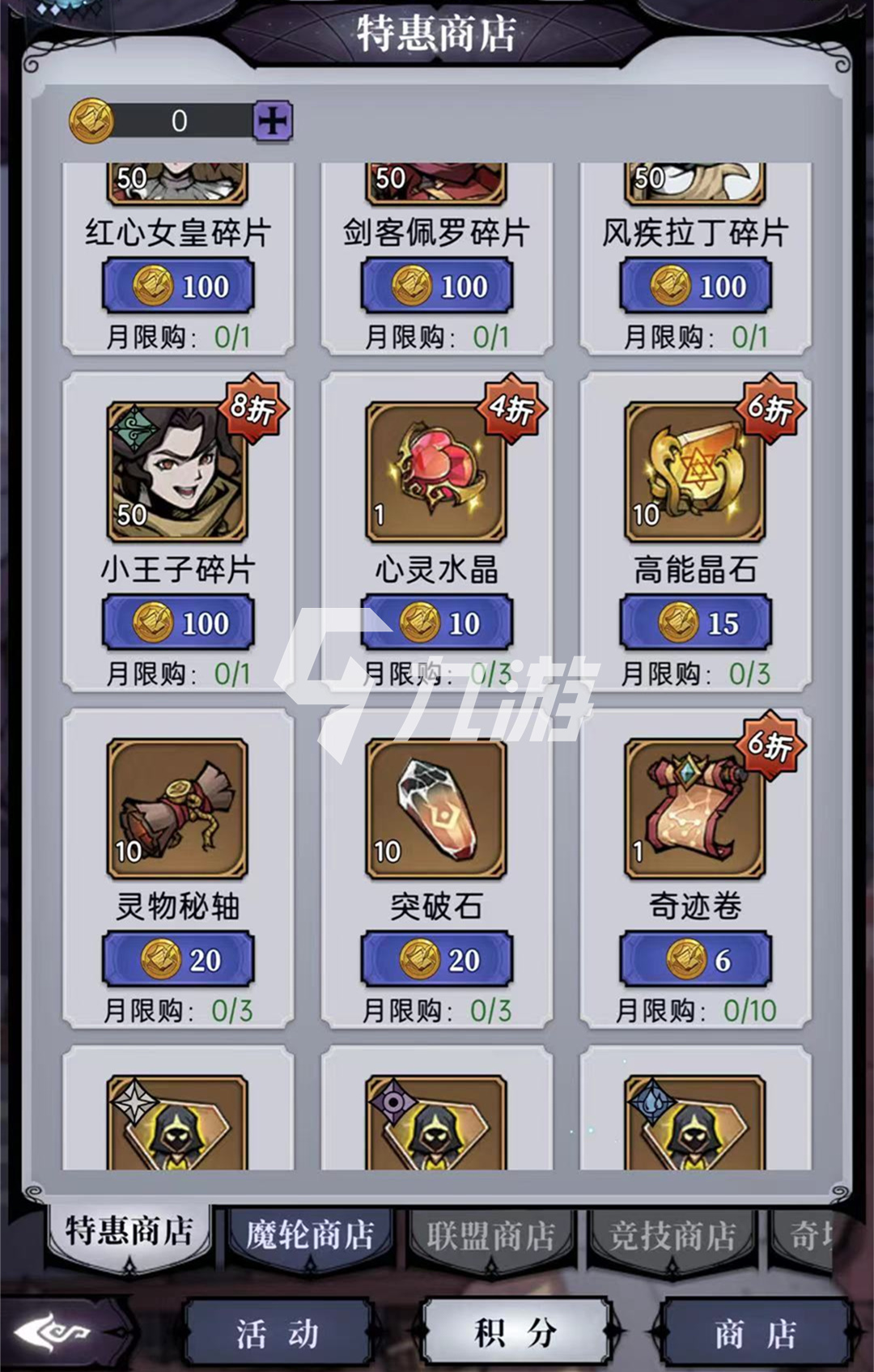874x1372 pixels.
Task: Buy 剑客佩罗碎片 for 100 coins
Action: (437, 286)
